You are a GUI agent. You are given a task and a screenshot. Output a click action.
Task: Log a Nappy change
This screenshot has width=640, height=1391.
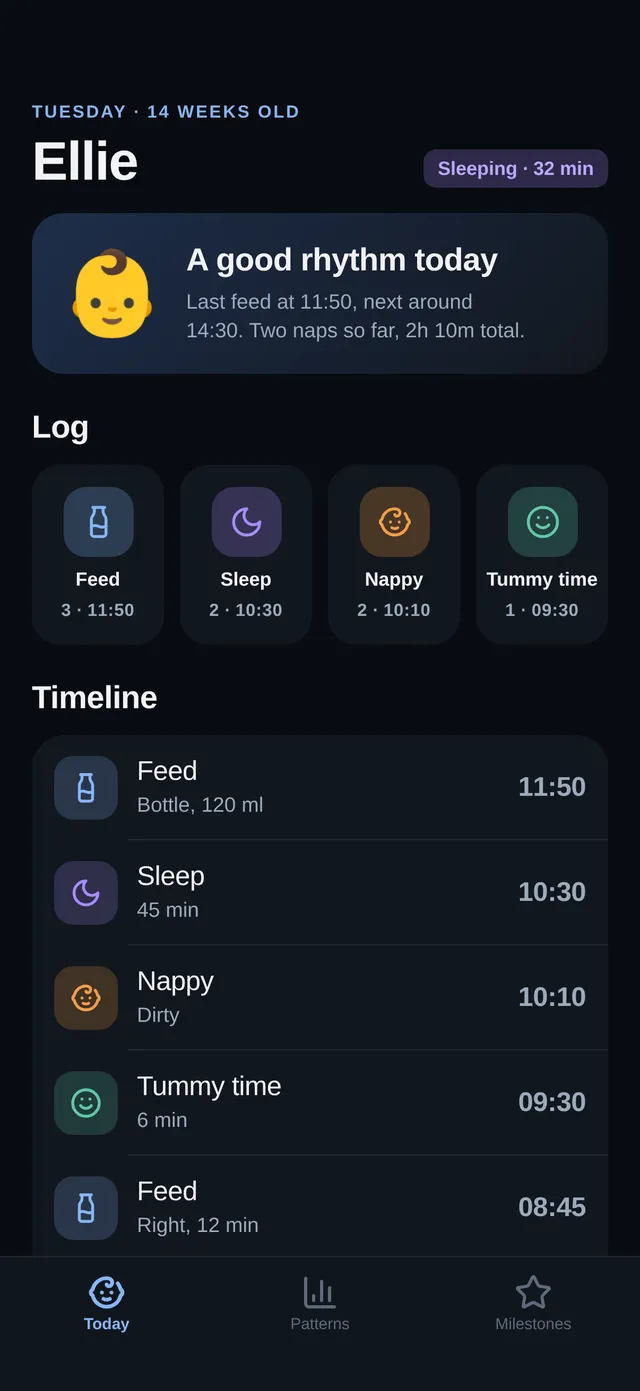(x=394, y=554)
